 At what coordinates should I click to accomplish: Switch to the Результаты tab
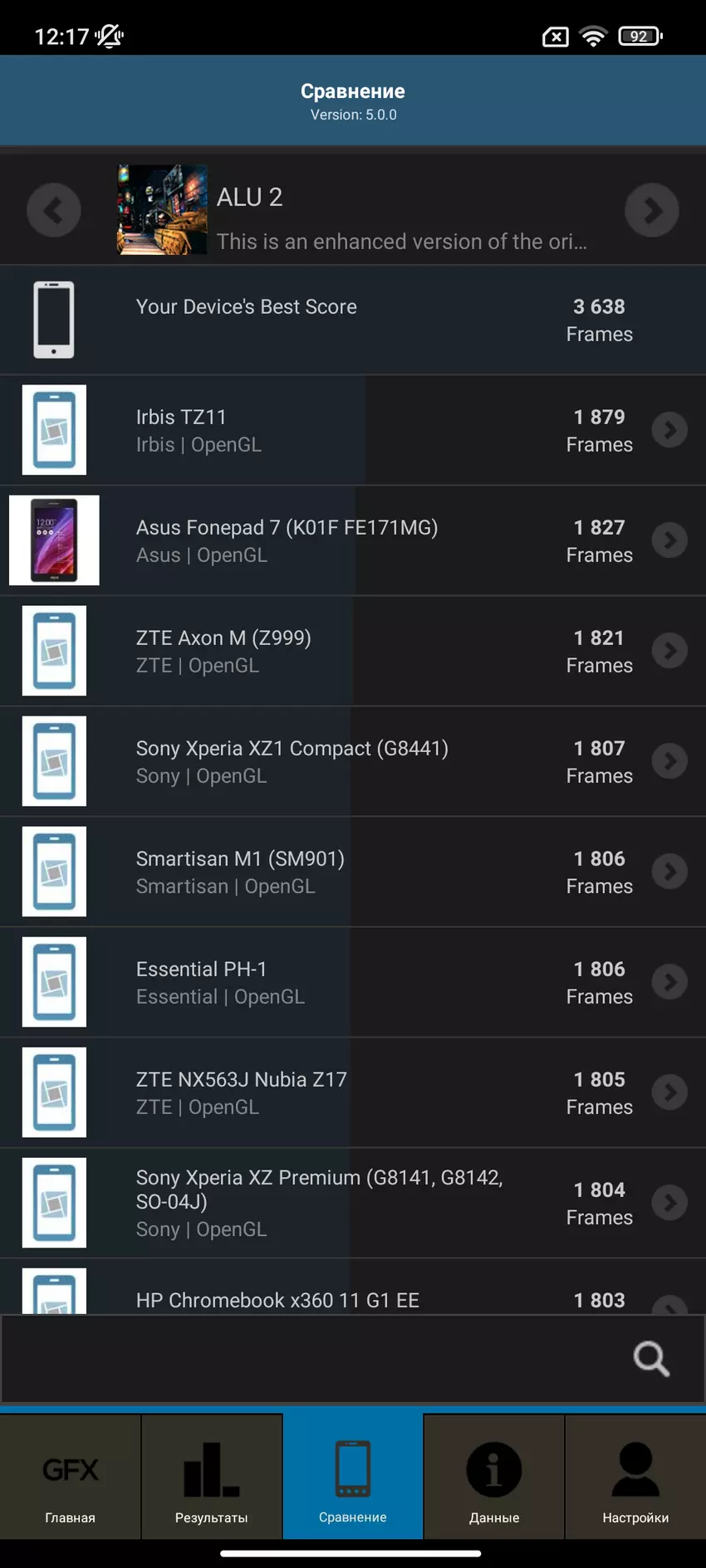212,1478
